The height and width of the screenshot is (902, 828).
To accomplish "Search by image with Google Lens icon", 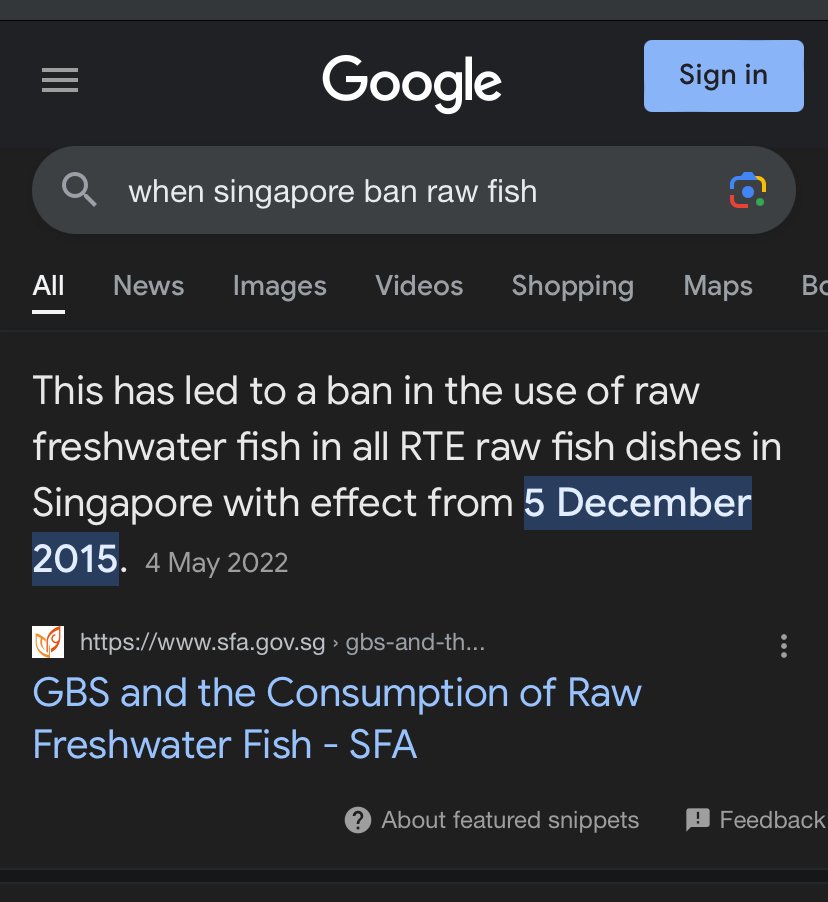I will click(747, 190).
